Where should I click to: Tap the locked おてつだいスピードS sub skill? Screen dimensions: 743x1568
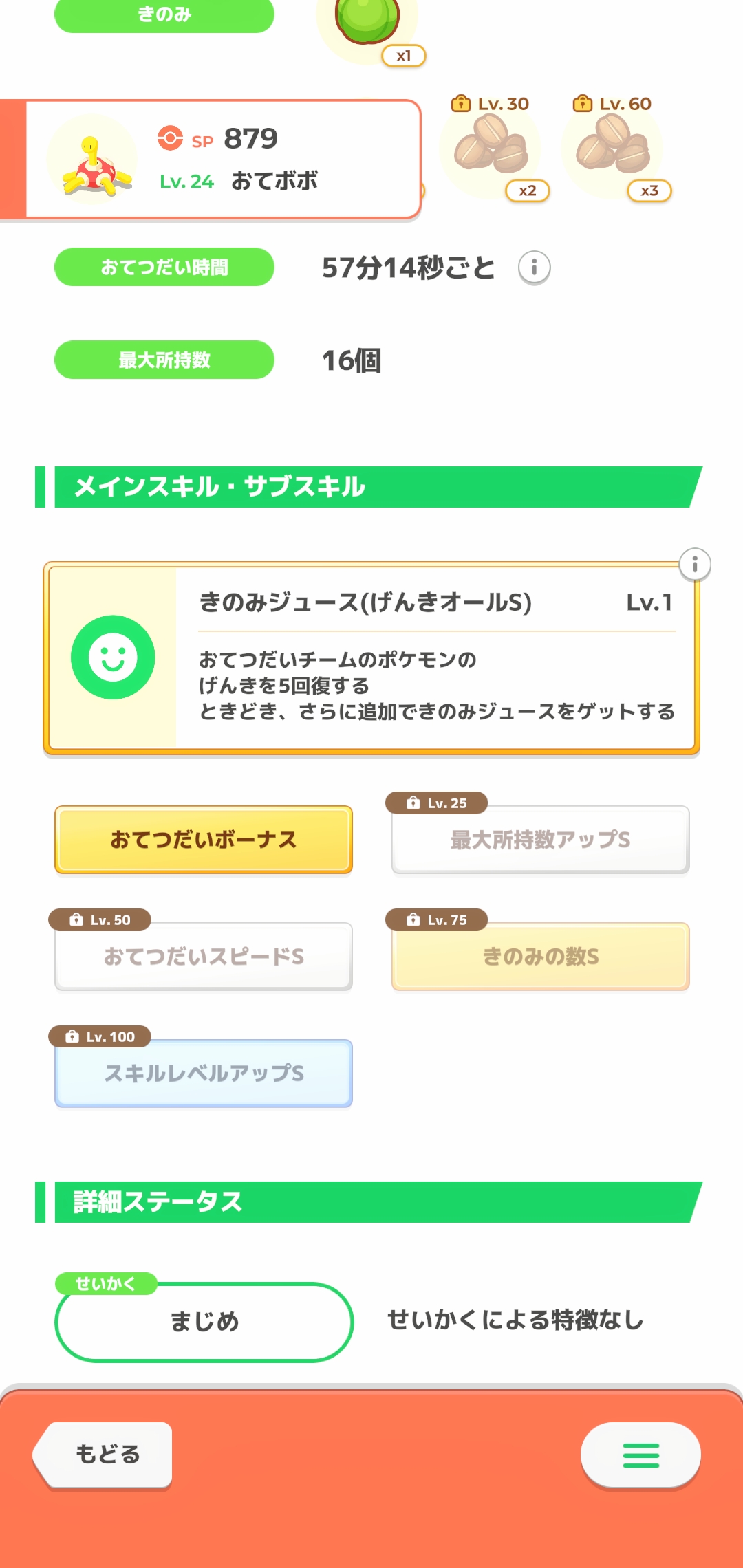(x=204, y=957)
